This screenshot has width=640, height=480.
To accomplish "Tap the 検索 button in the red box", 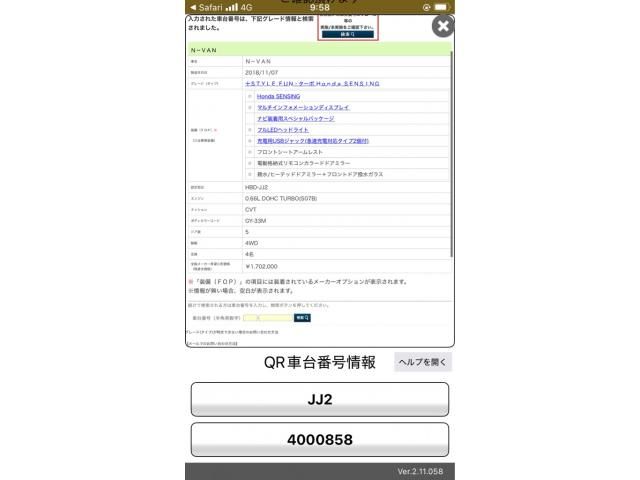I will [348, 34].
